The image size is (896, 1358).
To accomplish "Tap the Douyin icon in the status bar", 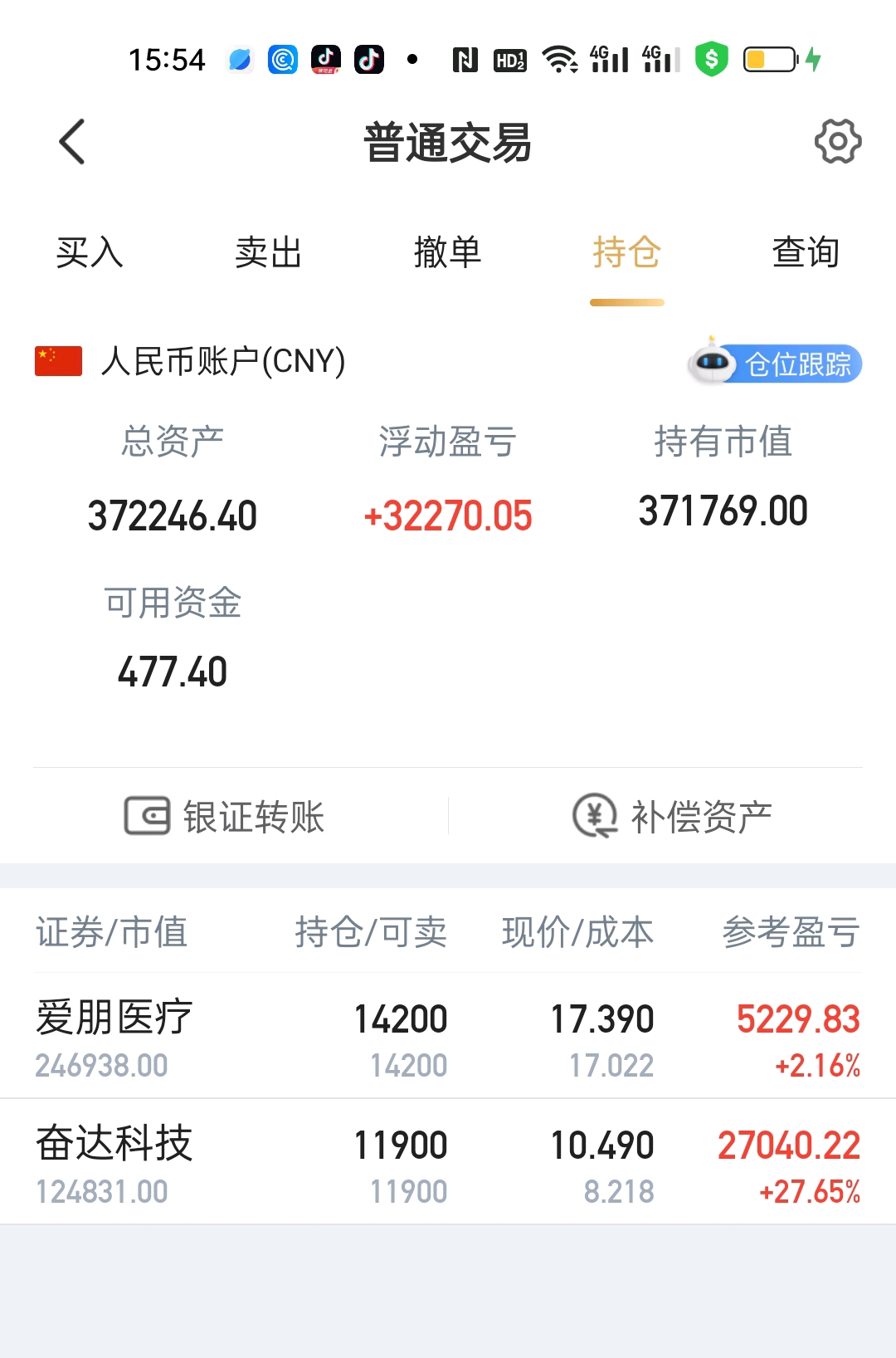I will pos(368,59).
